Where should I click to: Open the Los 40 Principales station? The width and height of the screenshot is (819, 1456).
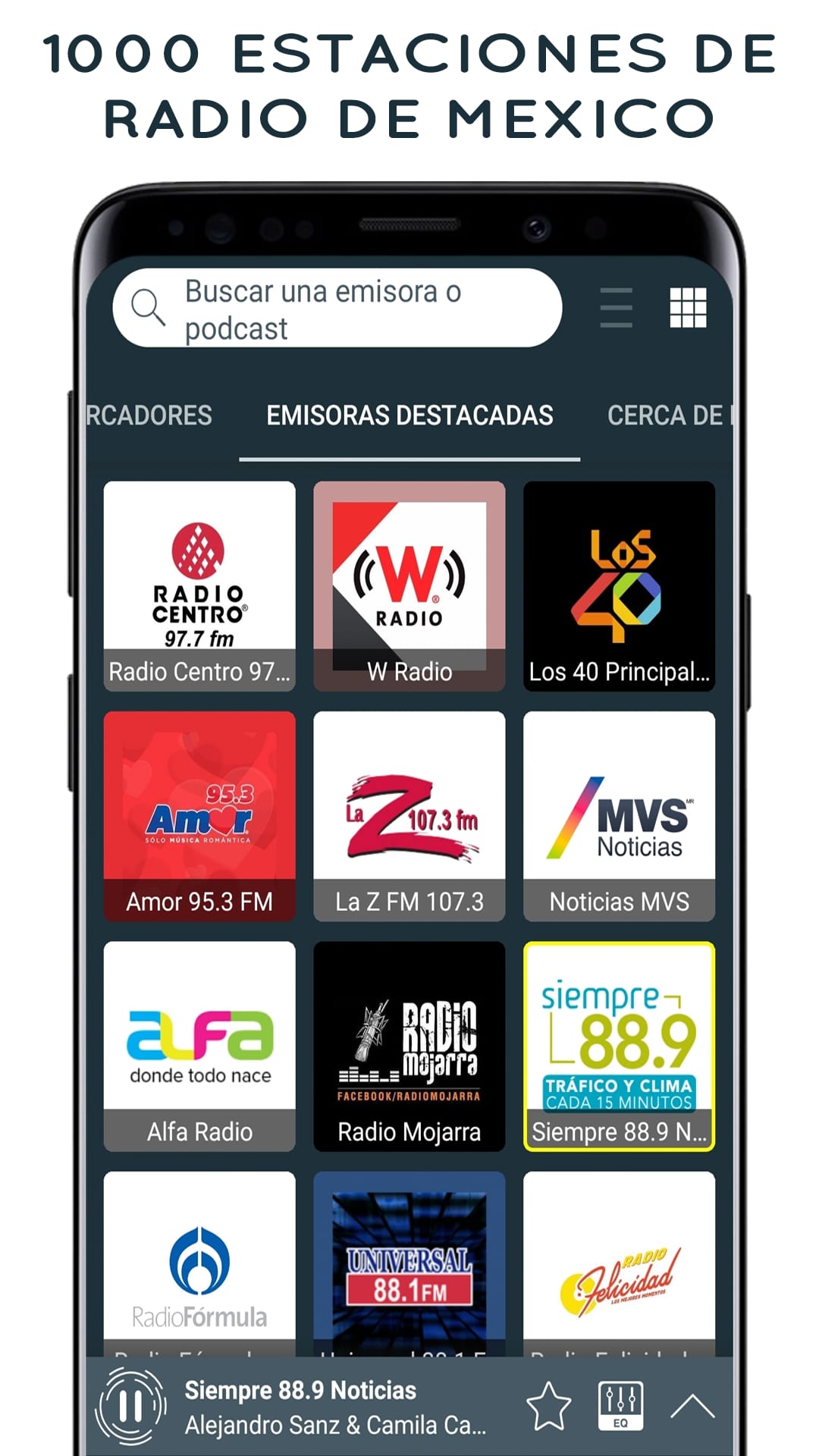tap(619, 580)
